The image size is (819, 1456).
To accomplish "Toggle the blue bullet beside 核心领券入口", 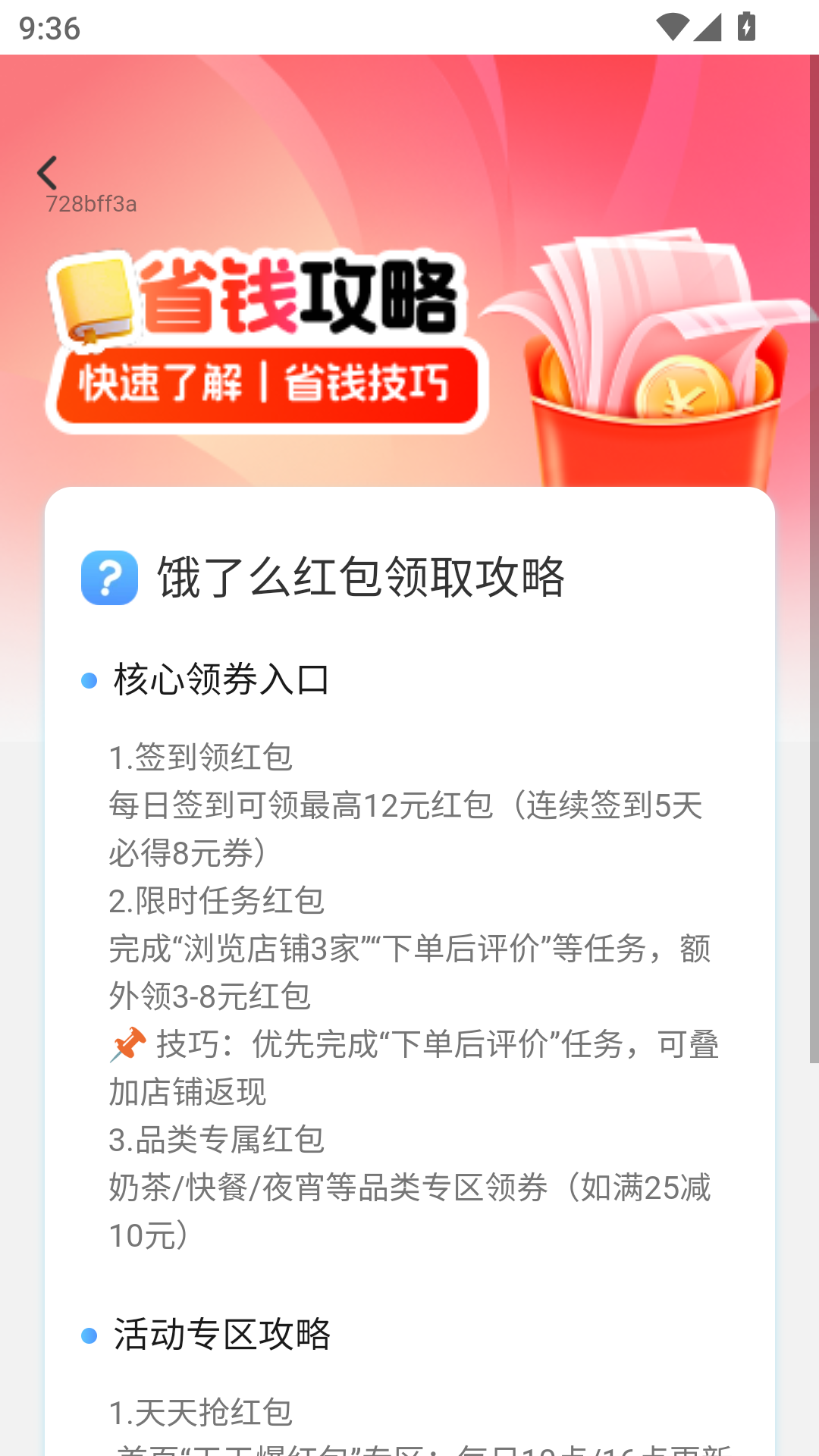I will tap(89, 680).
